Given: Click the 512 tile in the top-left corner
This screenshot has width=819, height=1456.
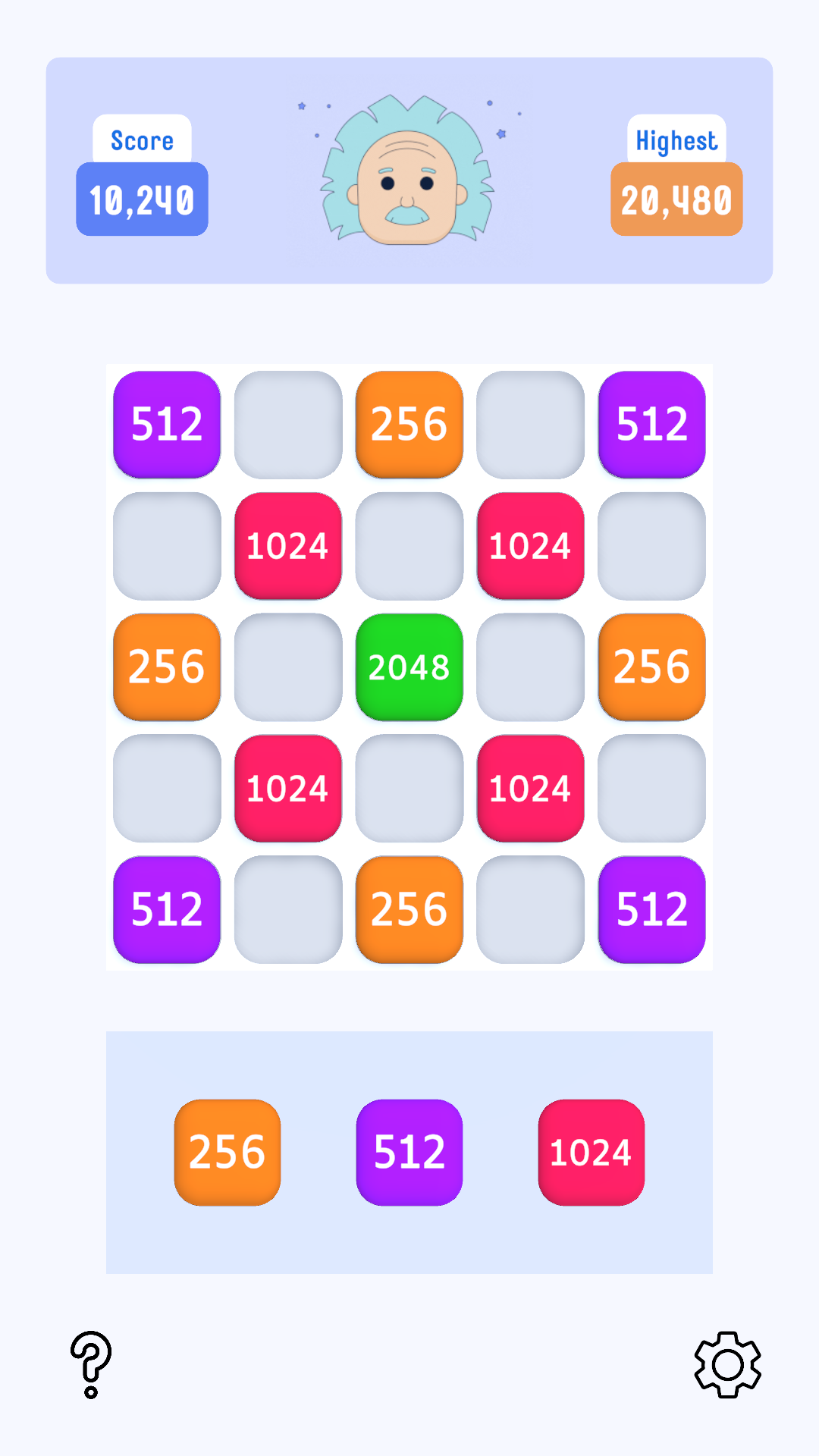Looking at the screenshot, I should click(166, 425).
